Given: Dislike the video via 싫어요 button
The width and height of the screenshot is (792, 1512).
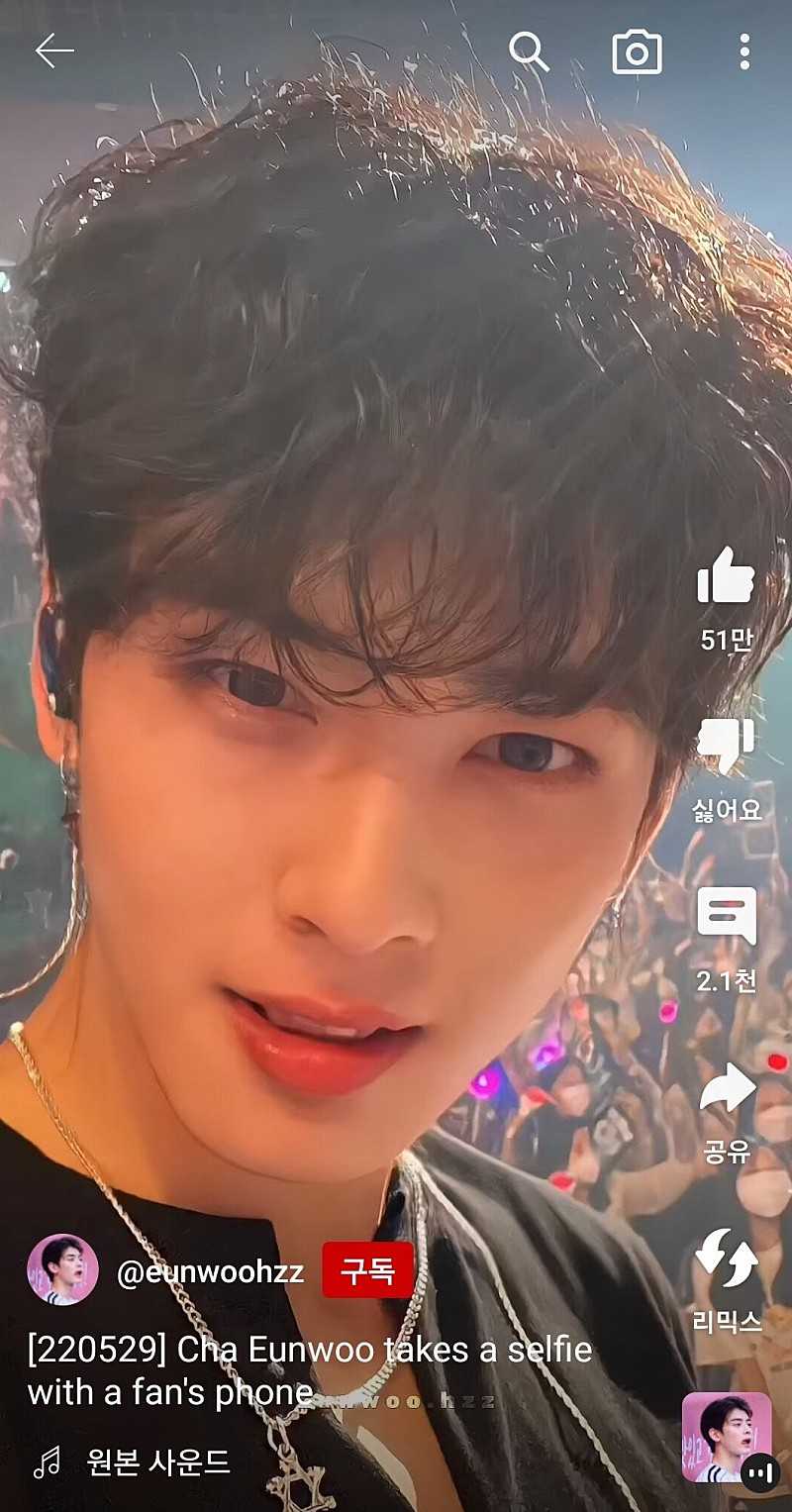Looking at the screenshot, I should click(x=727, y=749).
